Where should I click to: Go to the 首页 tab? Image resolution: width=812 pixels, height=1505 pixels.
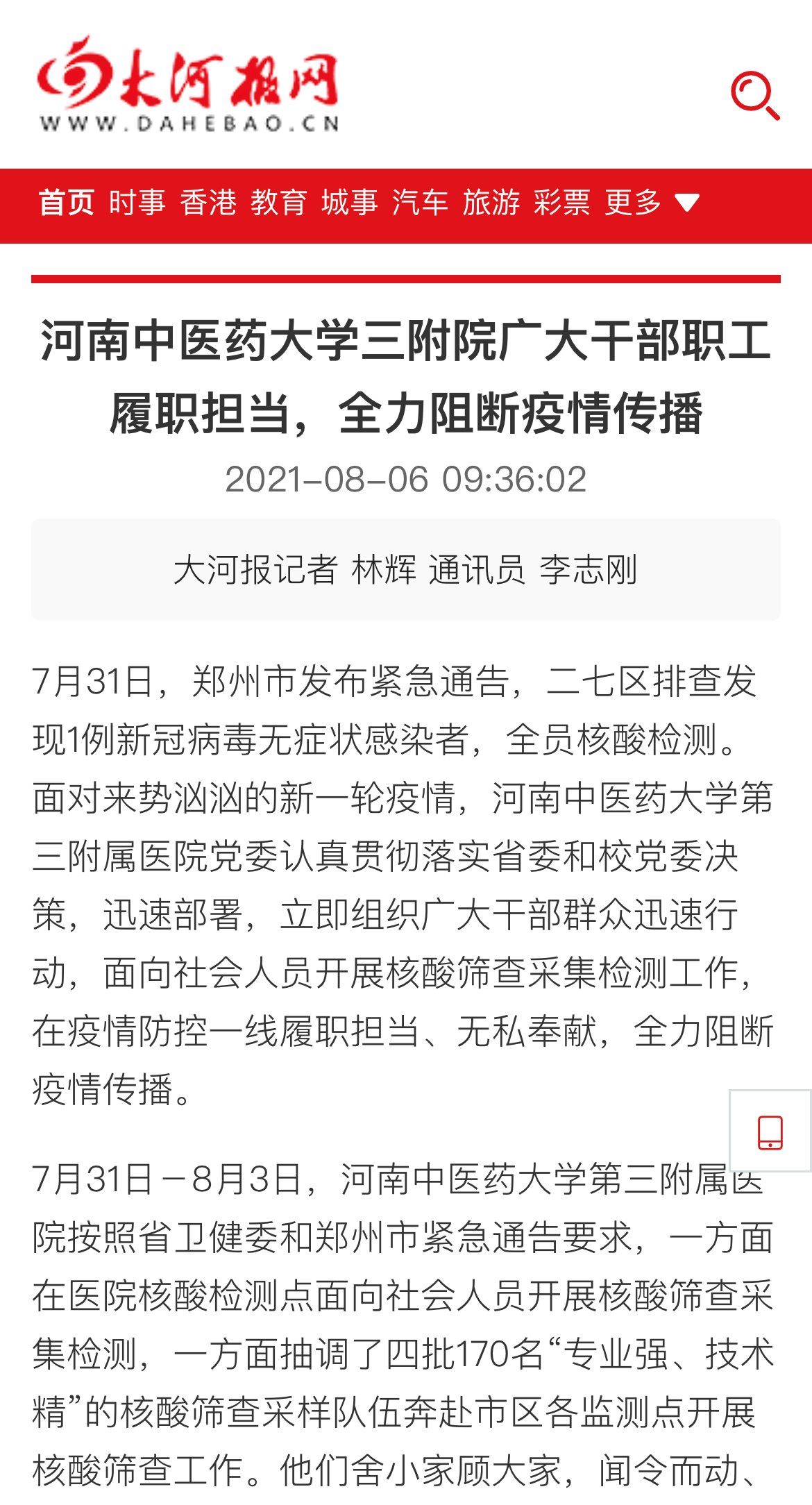67,203
